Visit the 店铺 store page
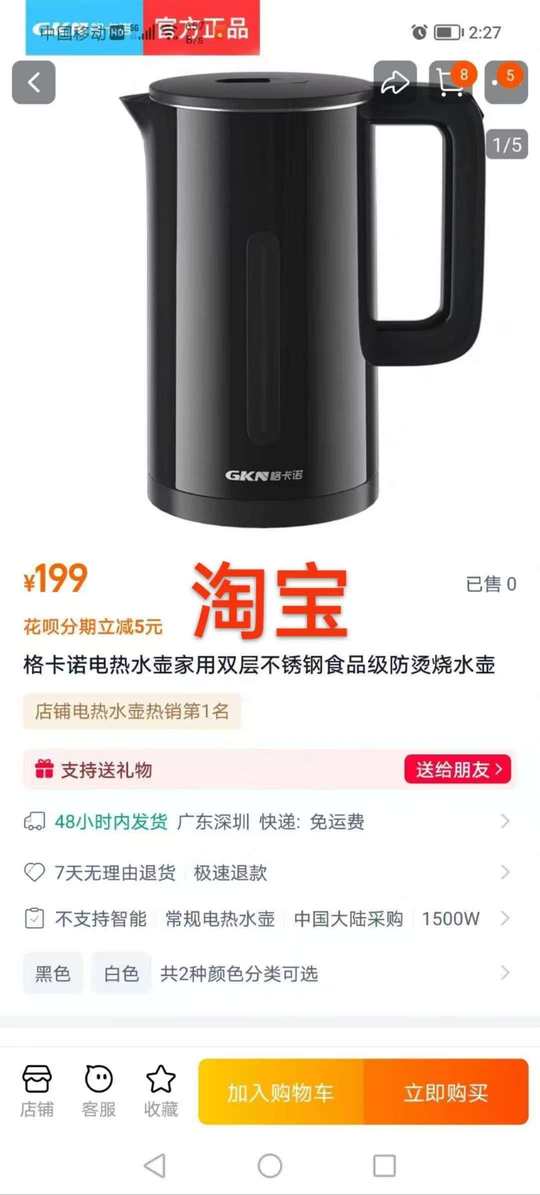Screen dimensions: 540x1195 (37, 1091)
